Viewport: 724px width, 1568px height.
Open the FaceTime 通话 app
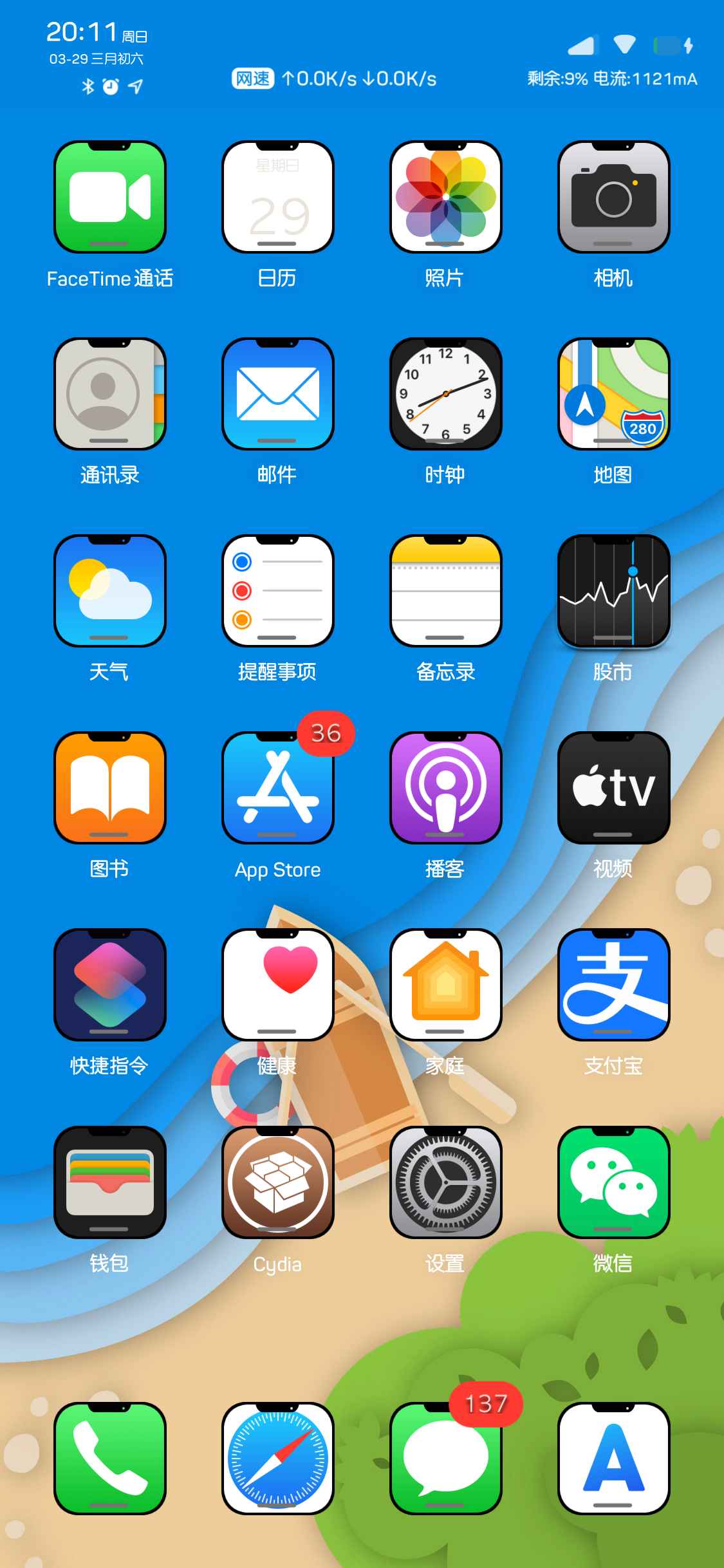[111, 197]
